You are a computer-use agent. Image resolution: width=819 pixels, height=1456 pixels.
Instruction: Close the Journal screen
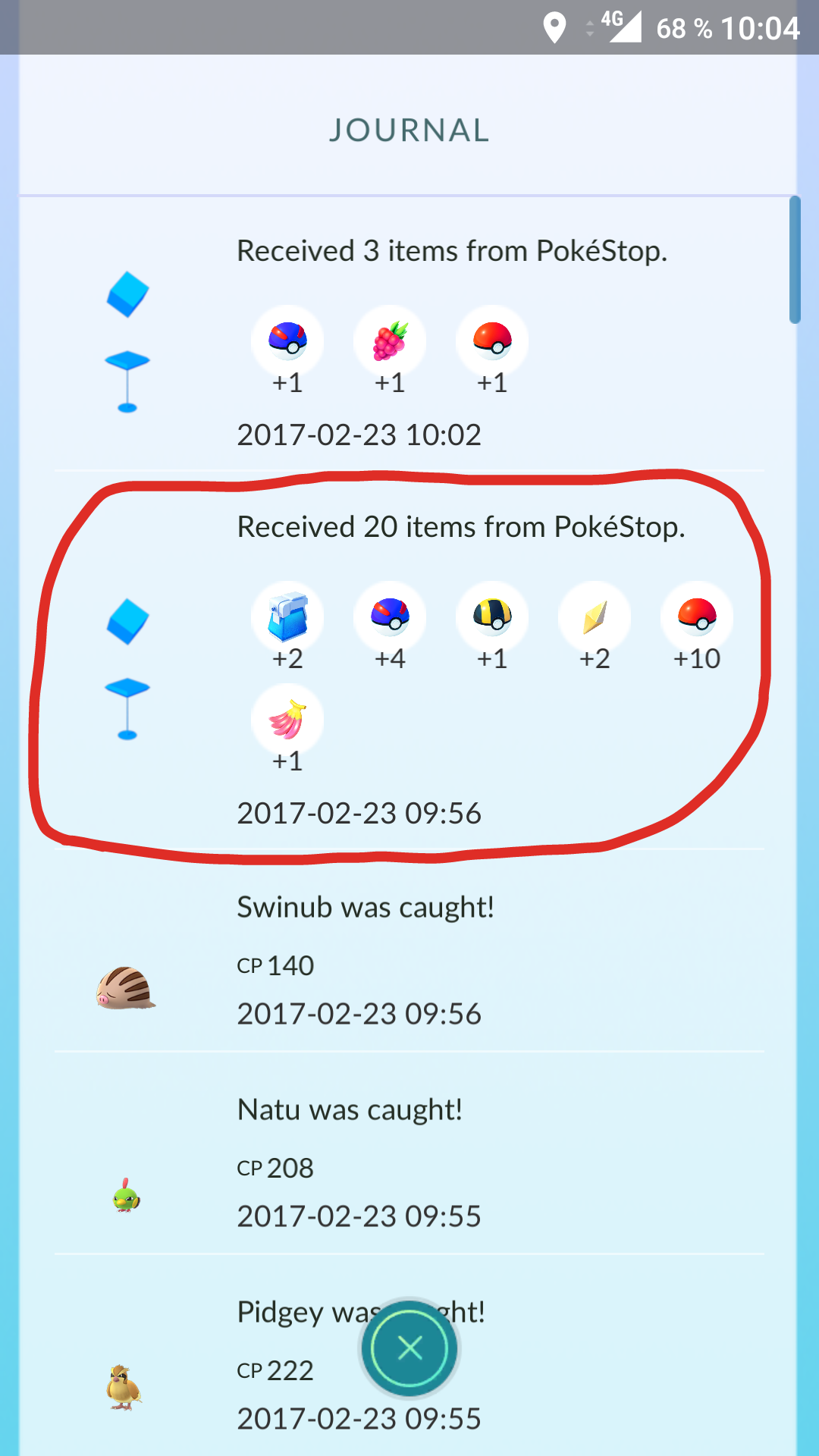click(x=409, y=1348)
